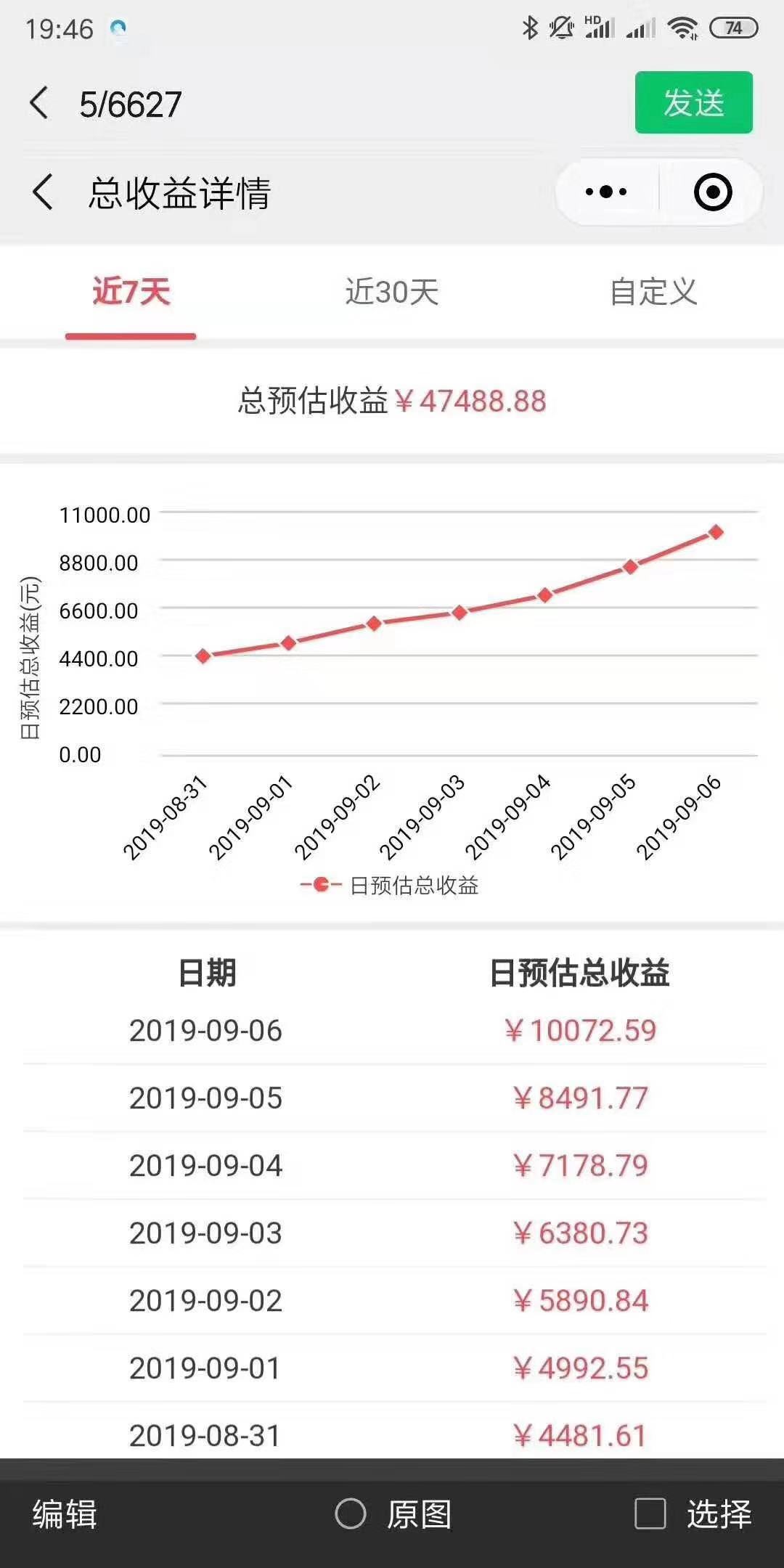The height and width of the screenshot is (1568, 784).
Task: Tap the top-left back arrow of WeChat preview
Action: tap(39, 103)
